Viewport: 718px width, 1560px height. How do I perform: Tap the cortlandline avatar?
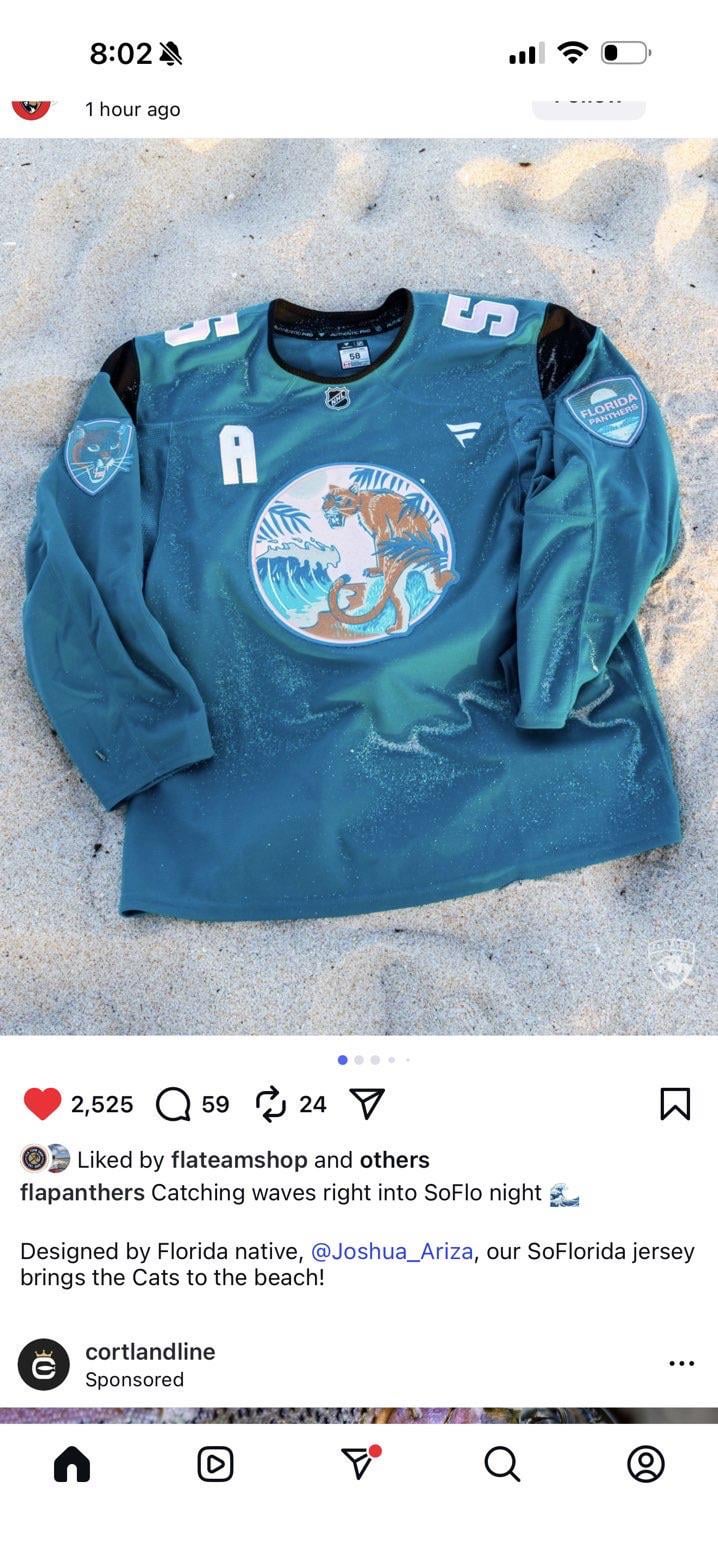(44, 1365)
